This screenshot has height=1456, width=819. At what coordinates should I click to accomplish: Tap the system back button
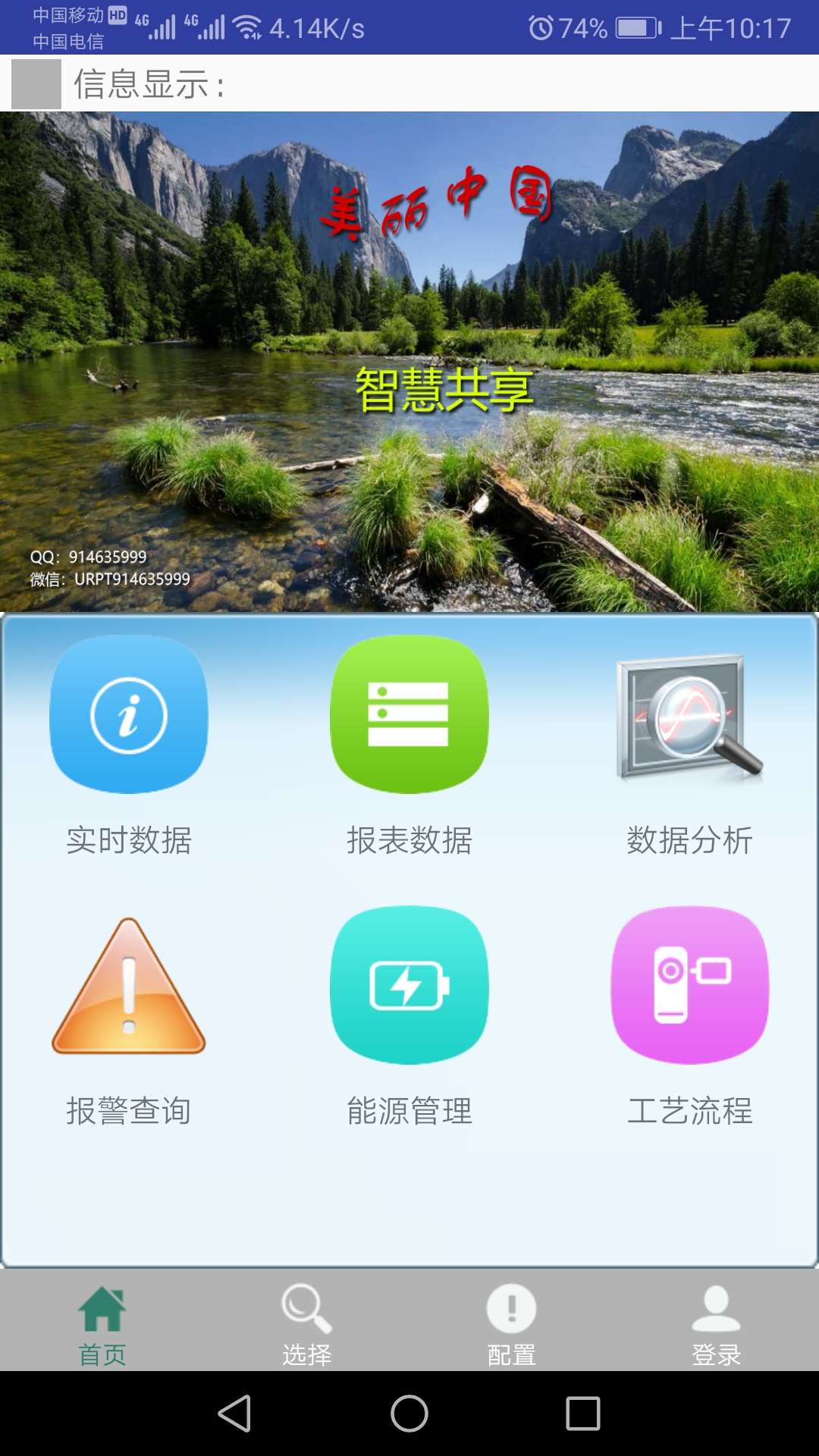click(x=235, y=1414)
